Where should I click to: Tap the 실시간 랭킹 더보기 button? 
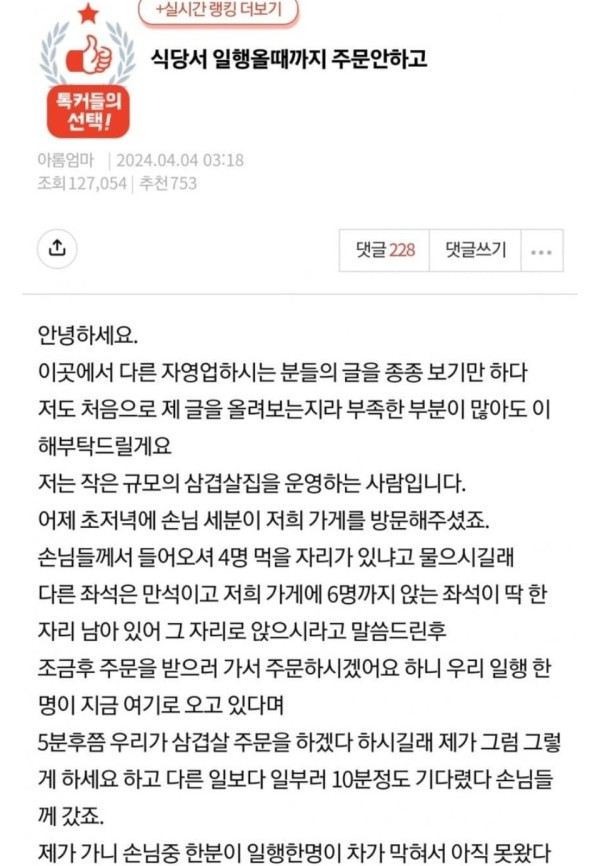(219, 11)
